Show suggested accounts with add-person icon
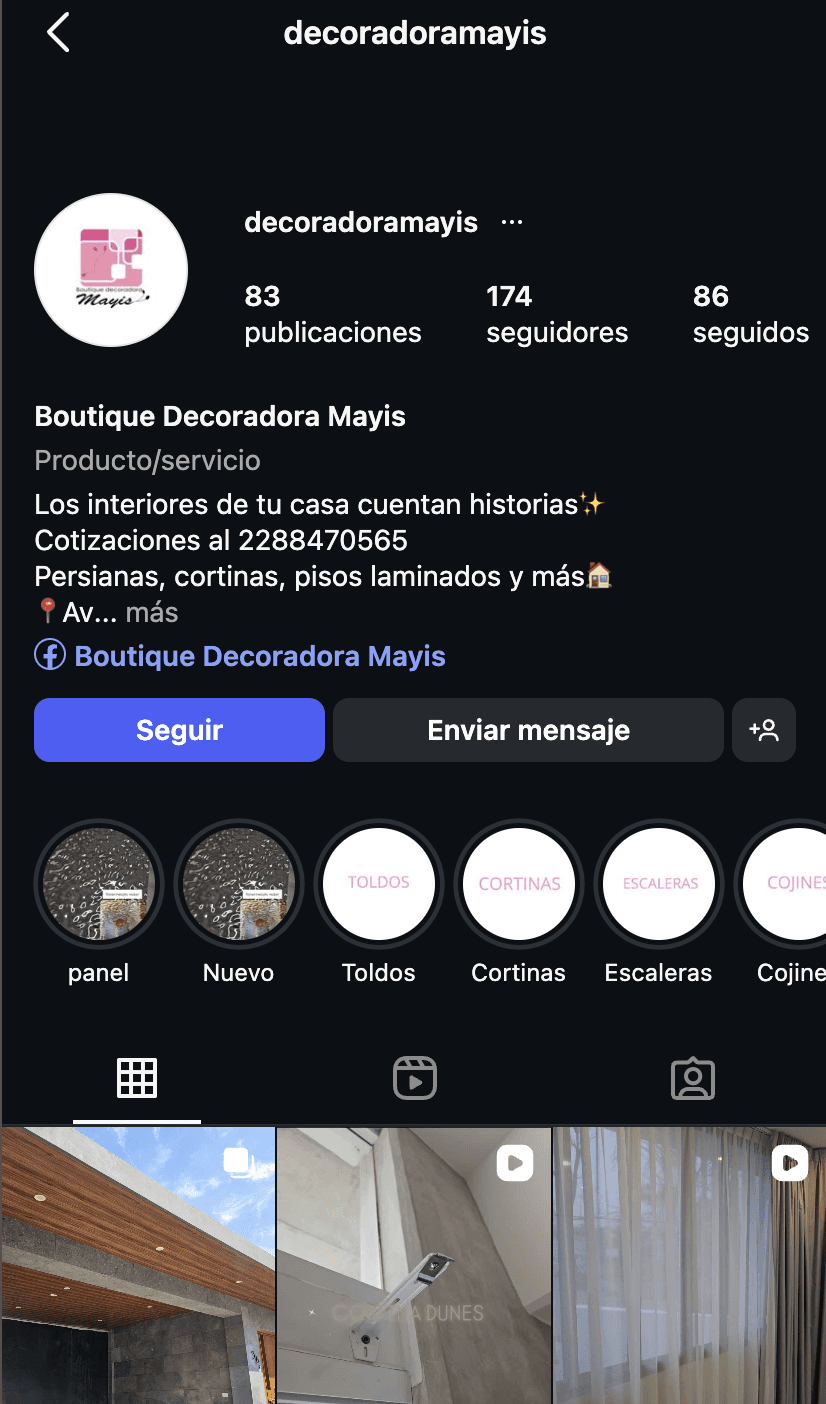 pyautogui.click(x=764, y=730)
